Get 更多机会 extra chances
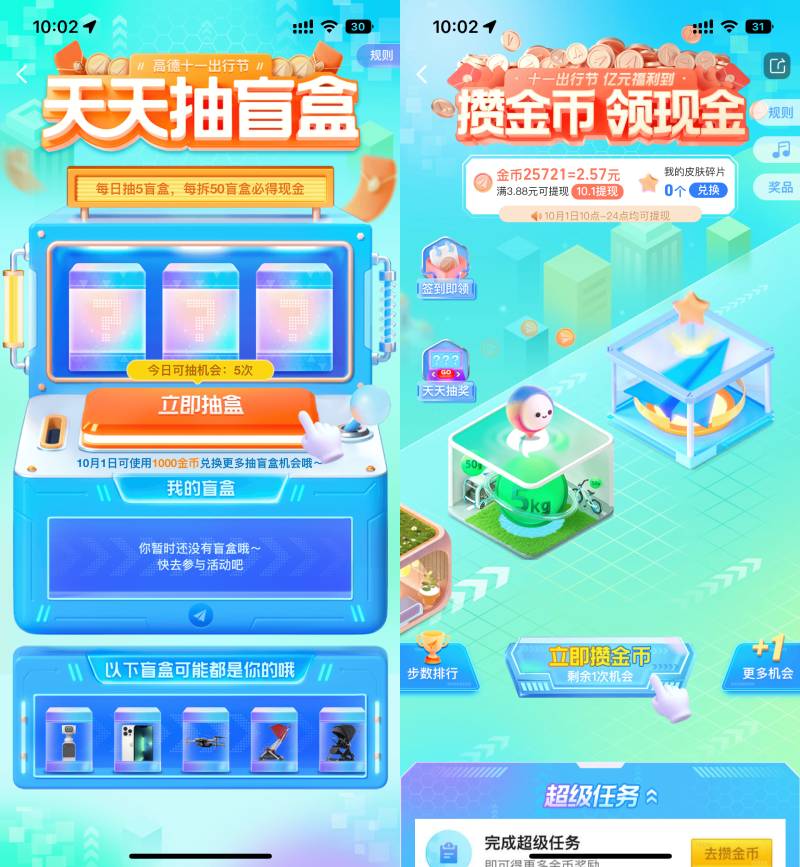 [767, 662]
